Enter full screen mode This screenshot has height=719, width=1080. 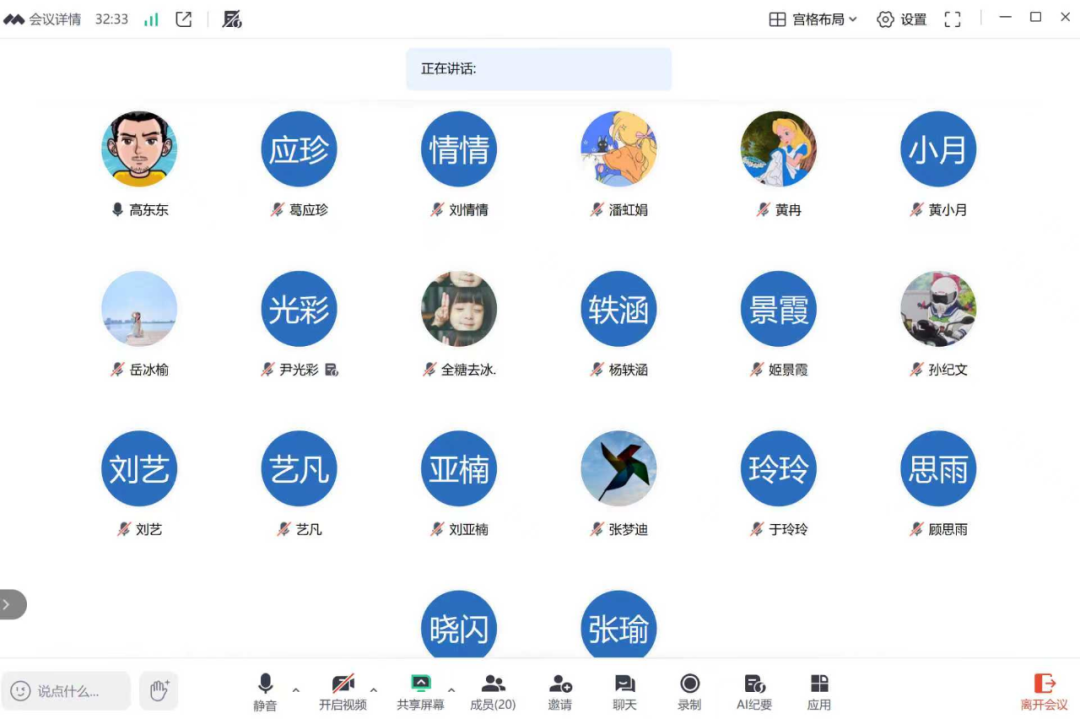coord(952,19)
